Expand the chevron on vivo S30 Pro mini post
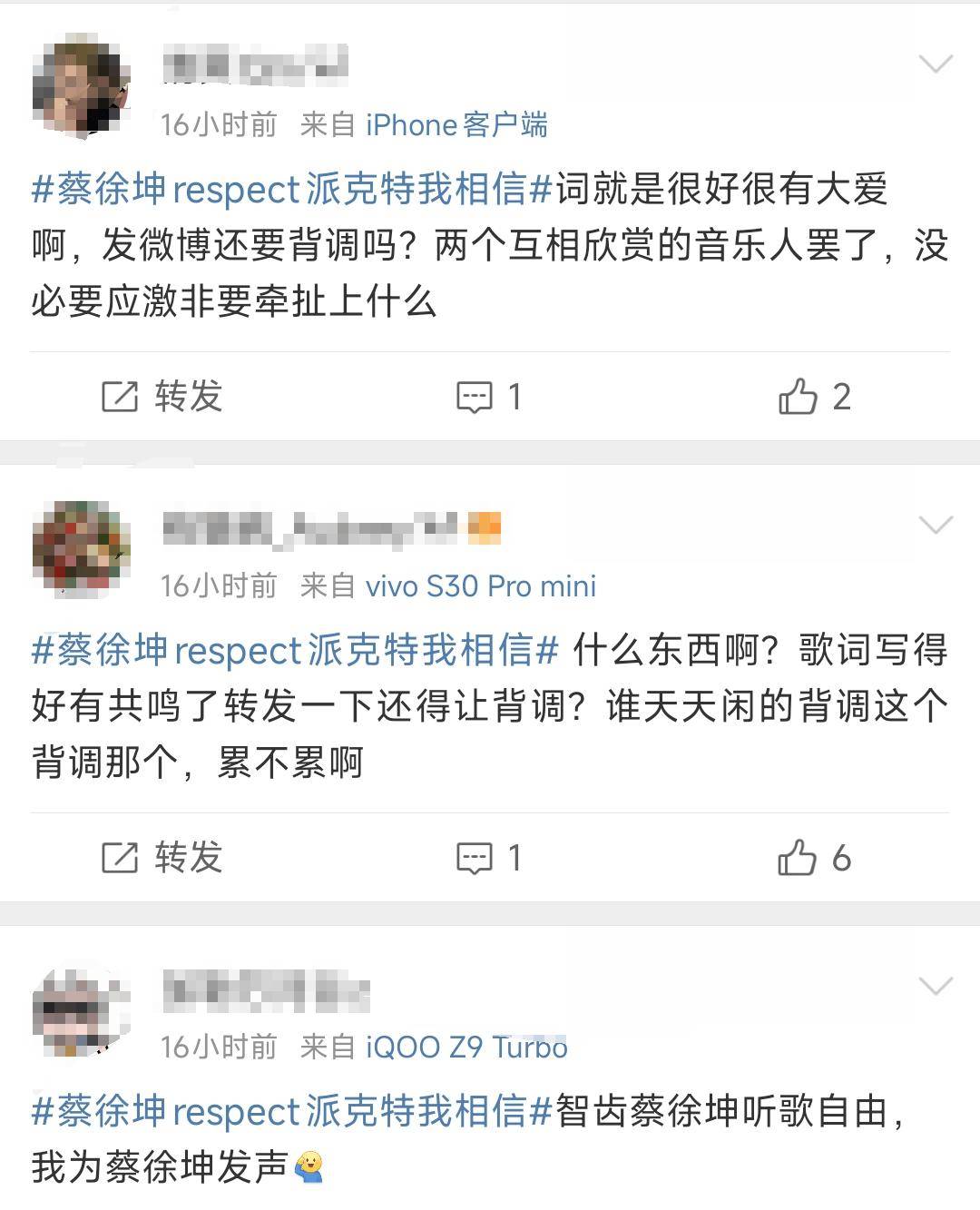Viewport: 980px width, 1210px height. click(x=935, y=525)
